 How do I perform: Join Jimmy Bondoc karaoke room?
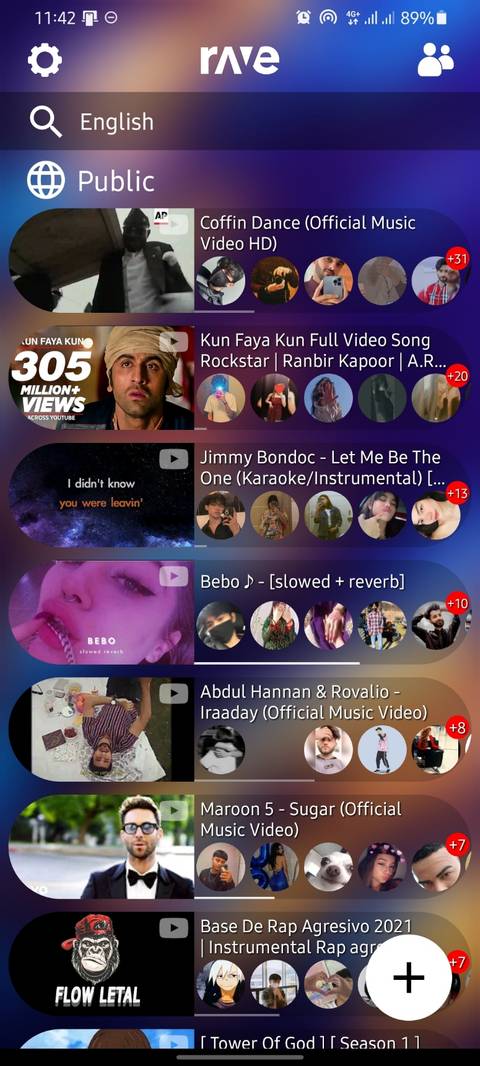tap(240, 495)
